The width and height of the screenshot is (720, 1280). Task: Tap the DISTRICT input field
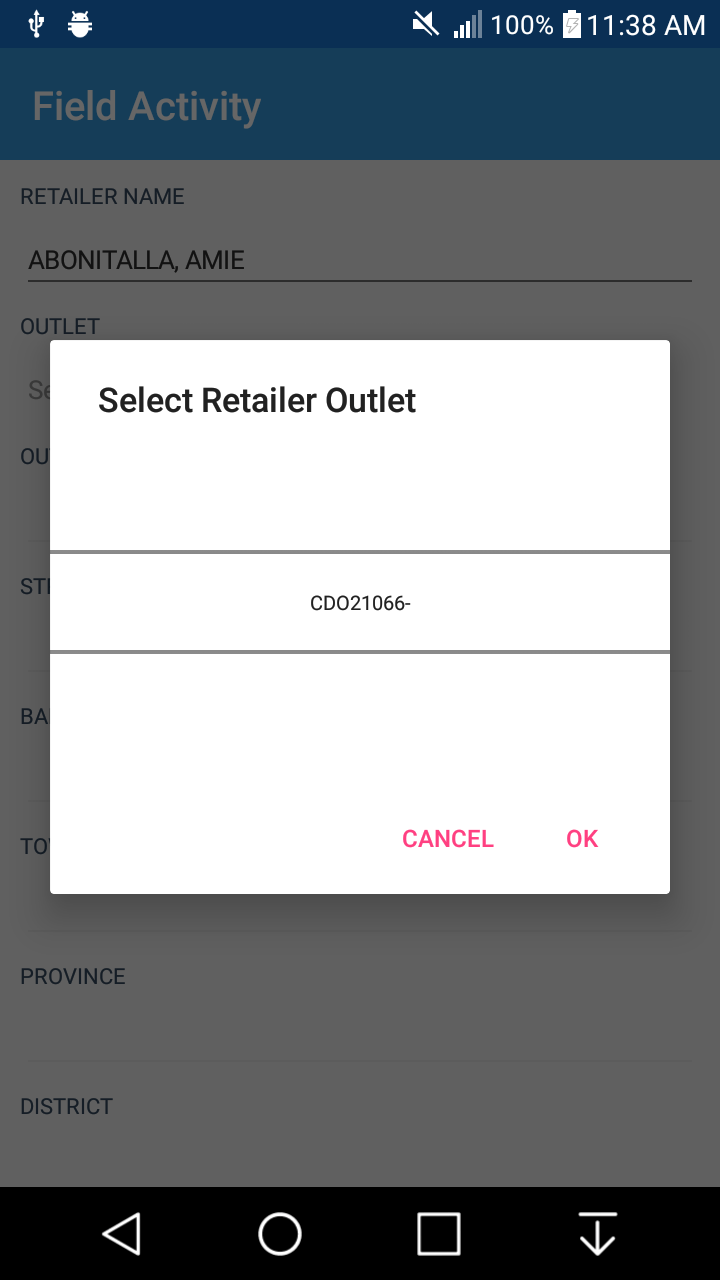360,1150
